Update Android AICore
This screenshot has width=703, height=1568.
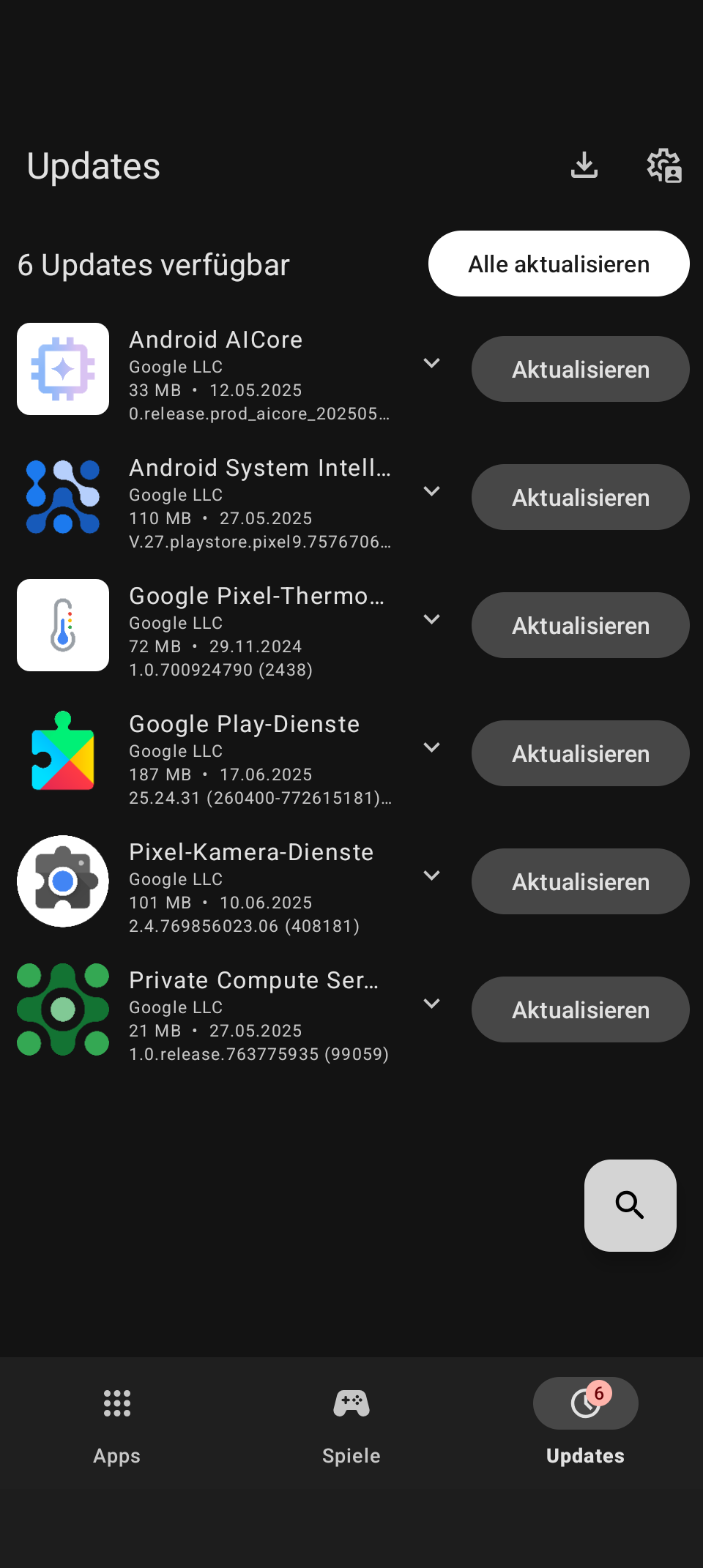click(x=580, y=369)
